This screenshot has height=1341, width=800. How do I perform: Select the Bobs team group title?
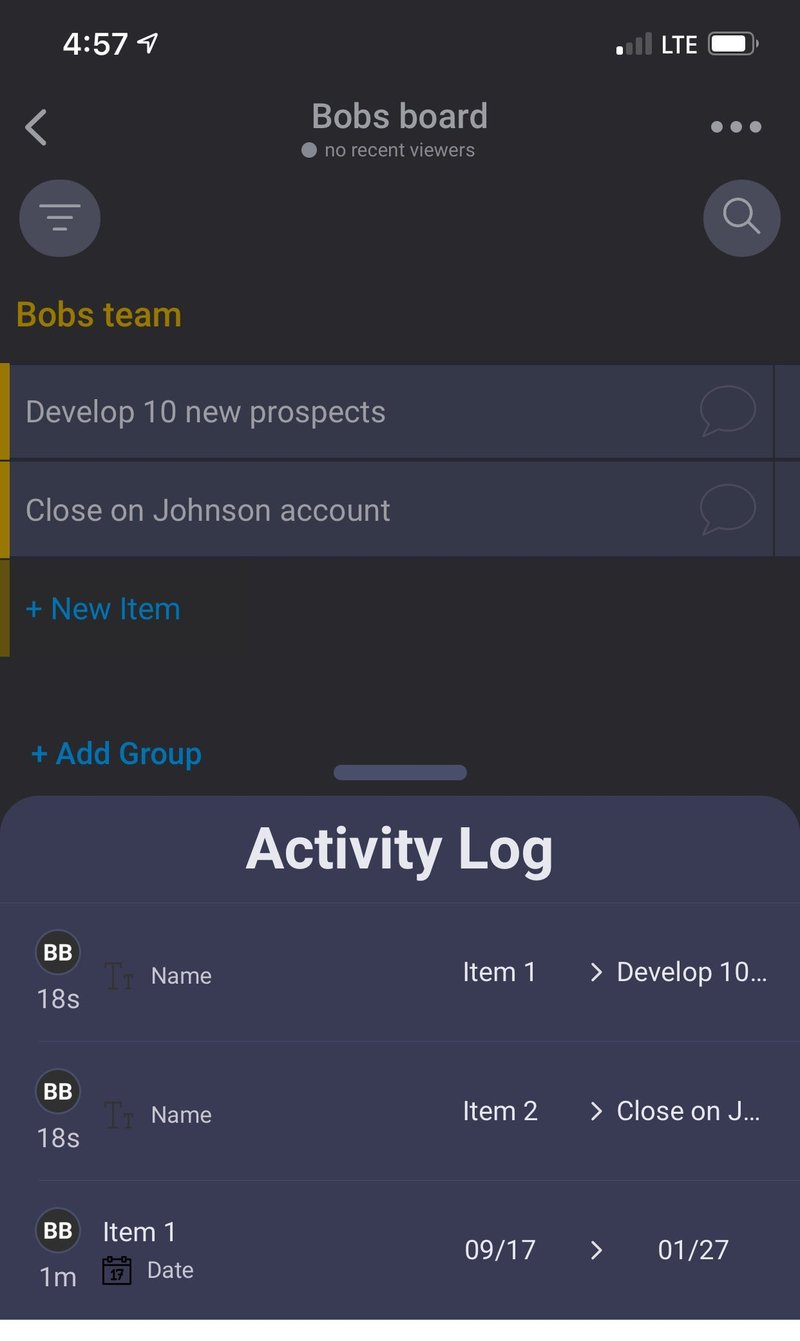tap(99, 314)
